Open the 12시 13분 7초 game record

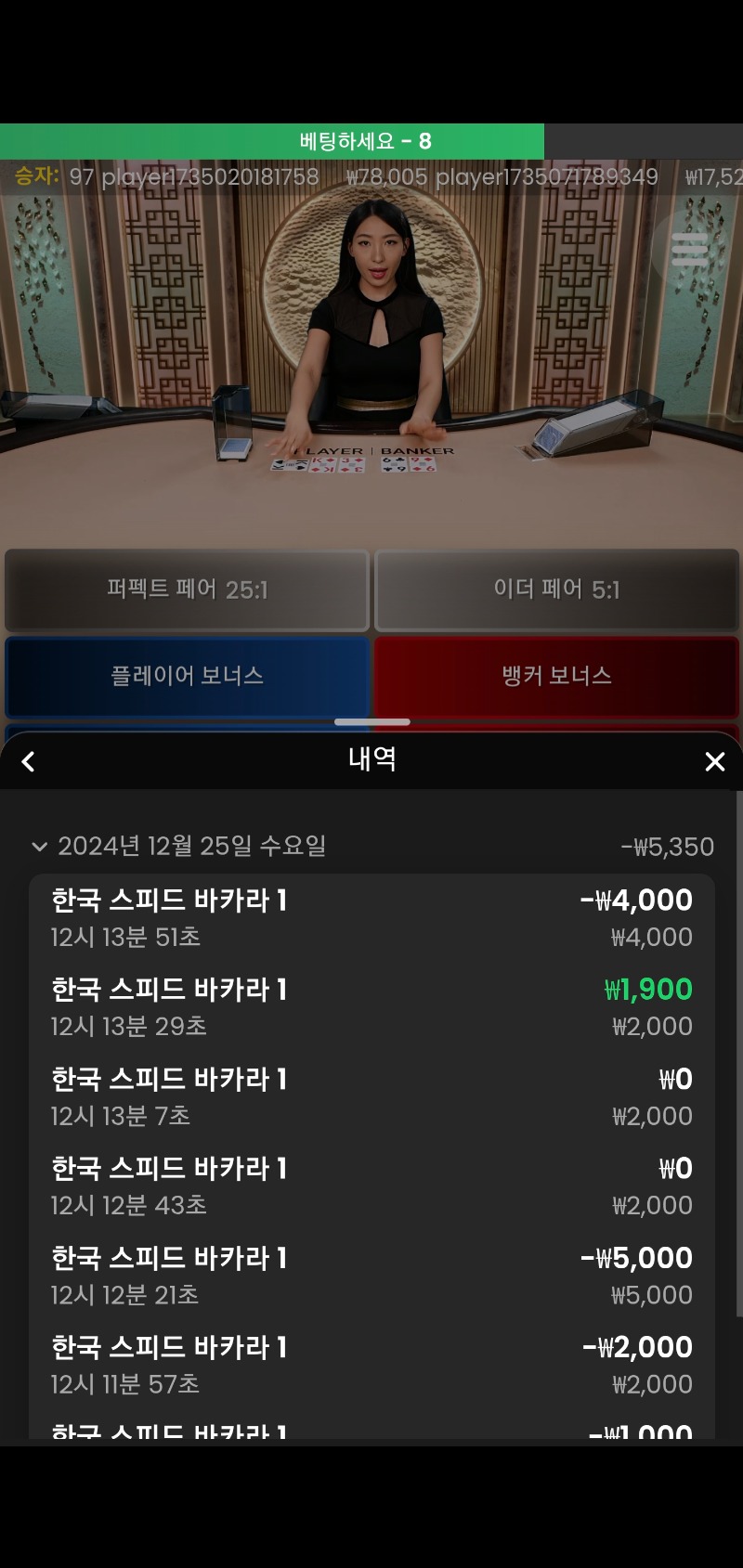(371, 1097)
